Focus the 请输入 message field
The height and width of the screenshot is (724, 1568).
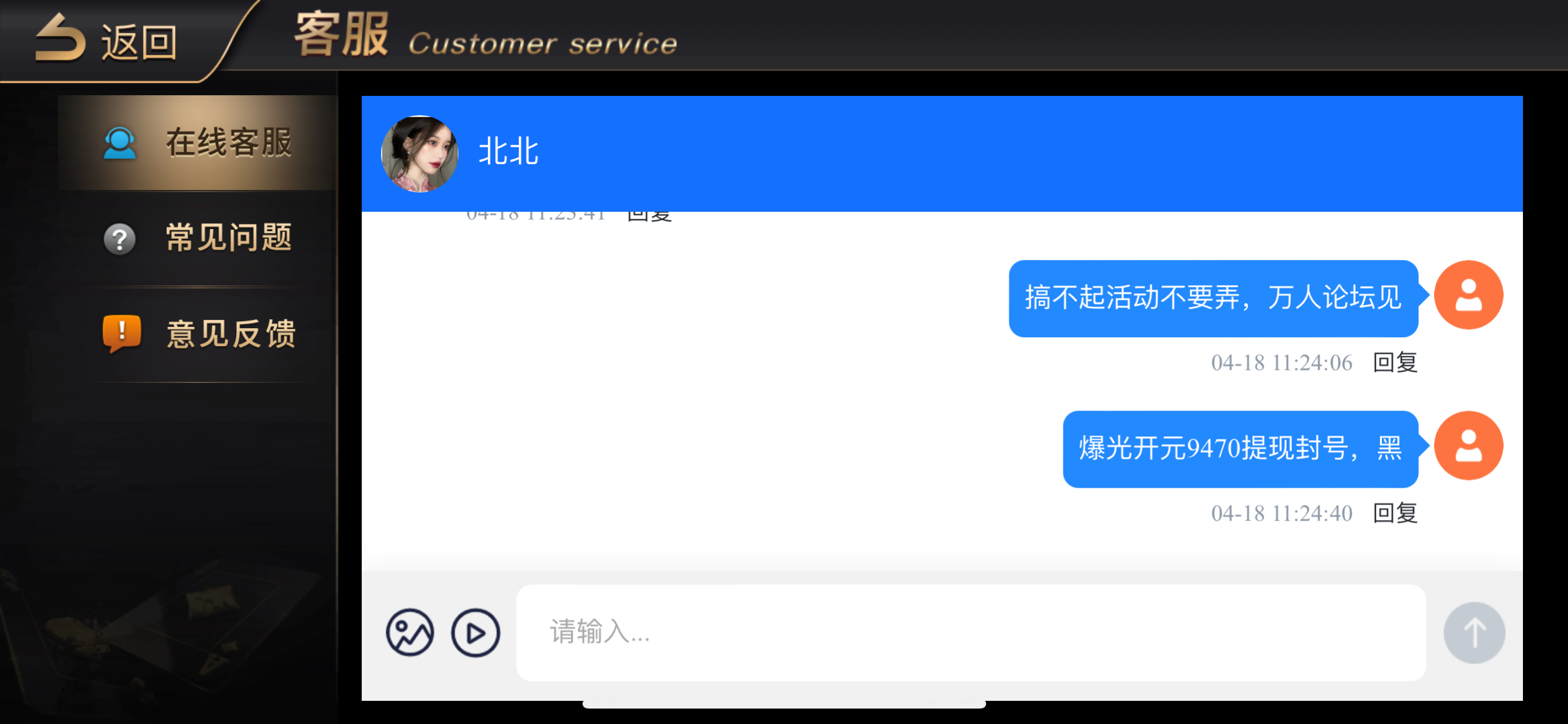(971, 633)
